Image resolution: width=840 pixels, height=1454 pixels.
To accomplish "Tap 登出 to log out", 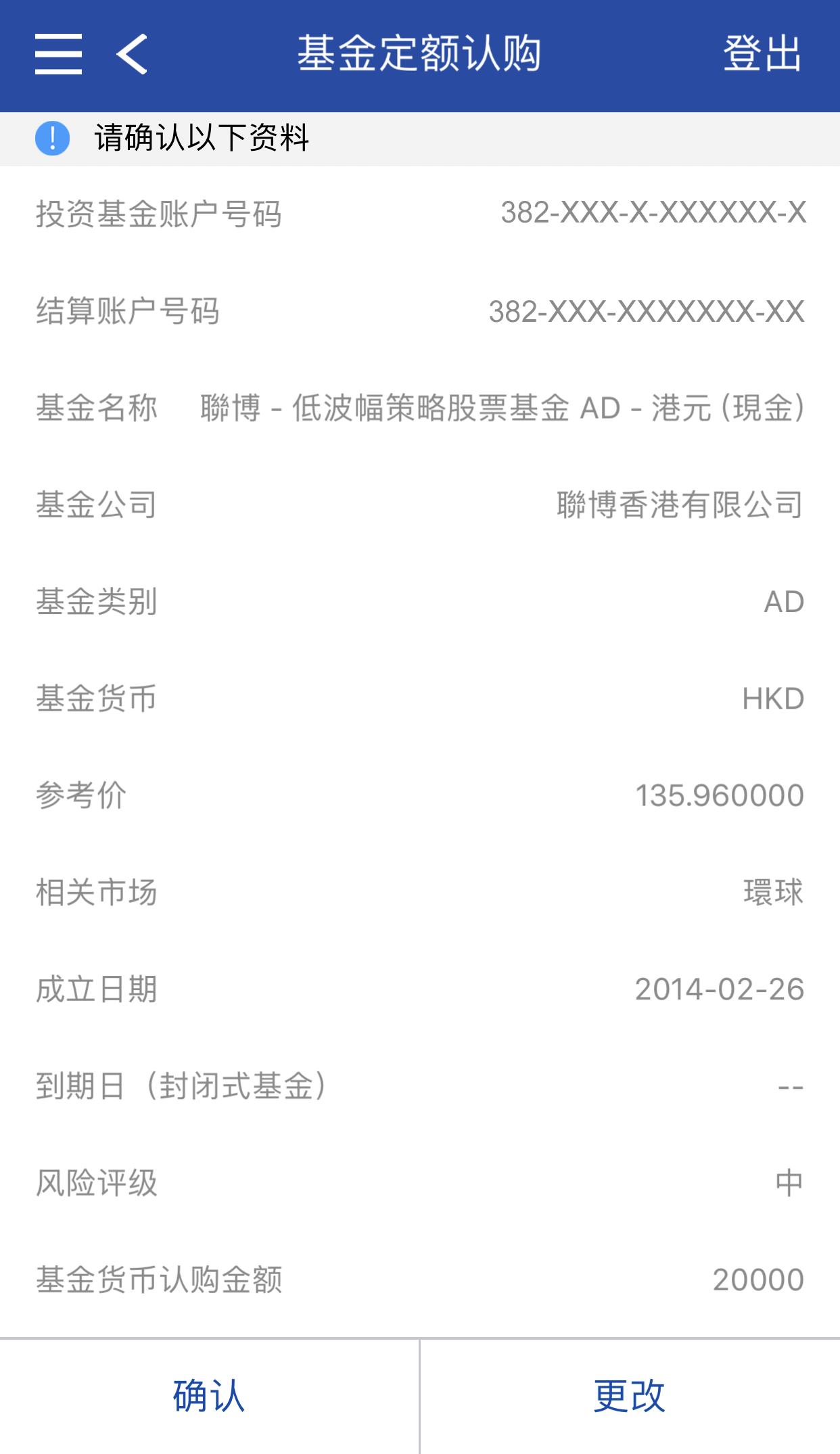I will point(762,54).
